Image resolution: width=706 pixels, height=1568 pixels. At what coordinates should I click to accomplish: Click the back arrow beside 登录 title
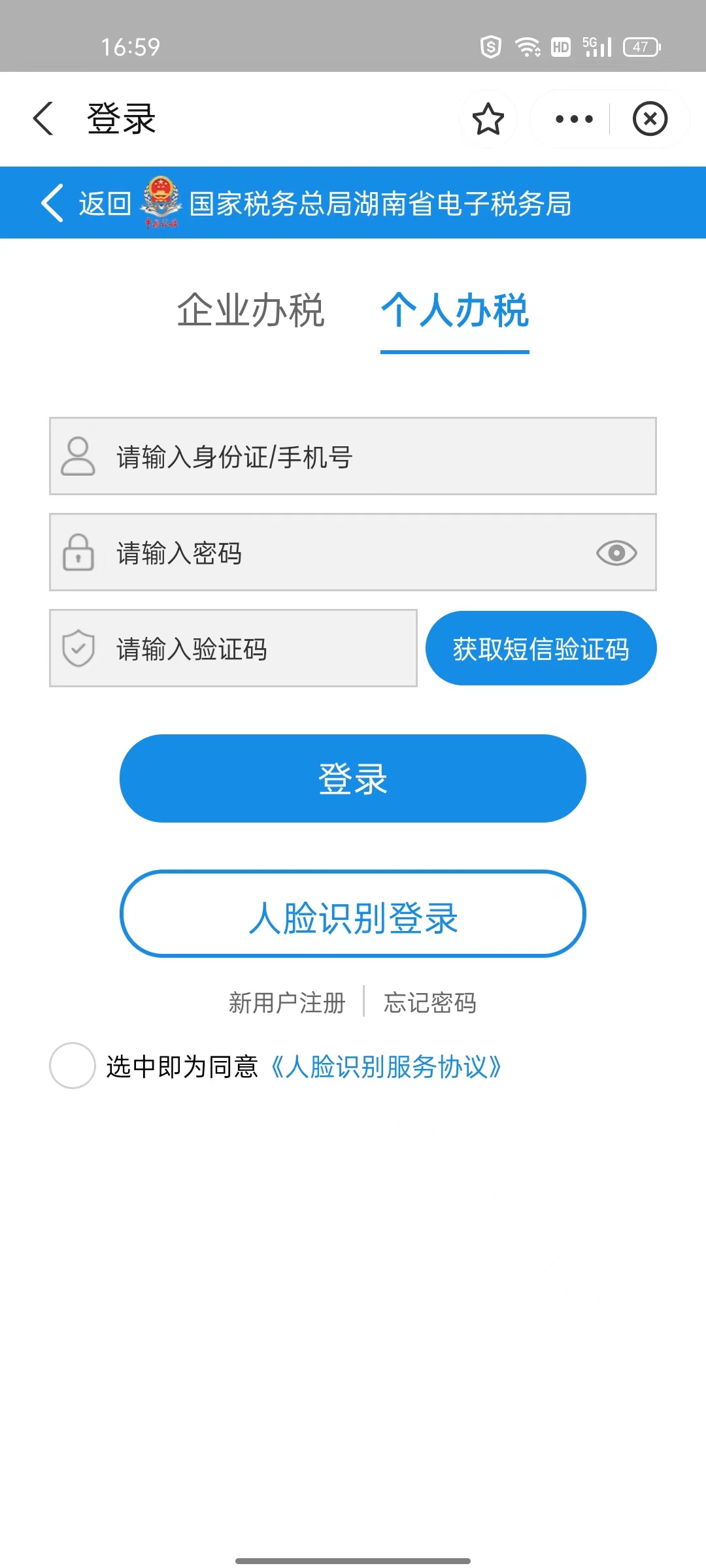(43, 119)
